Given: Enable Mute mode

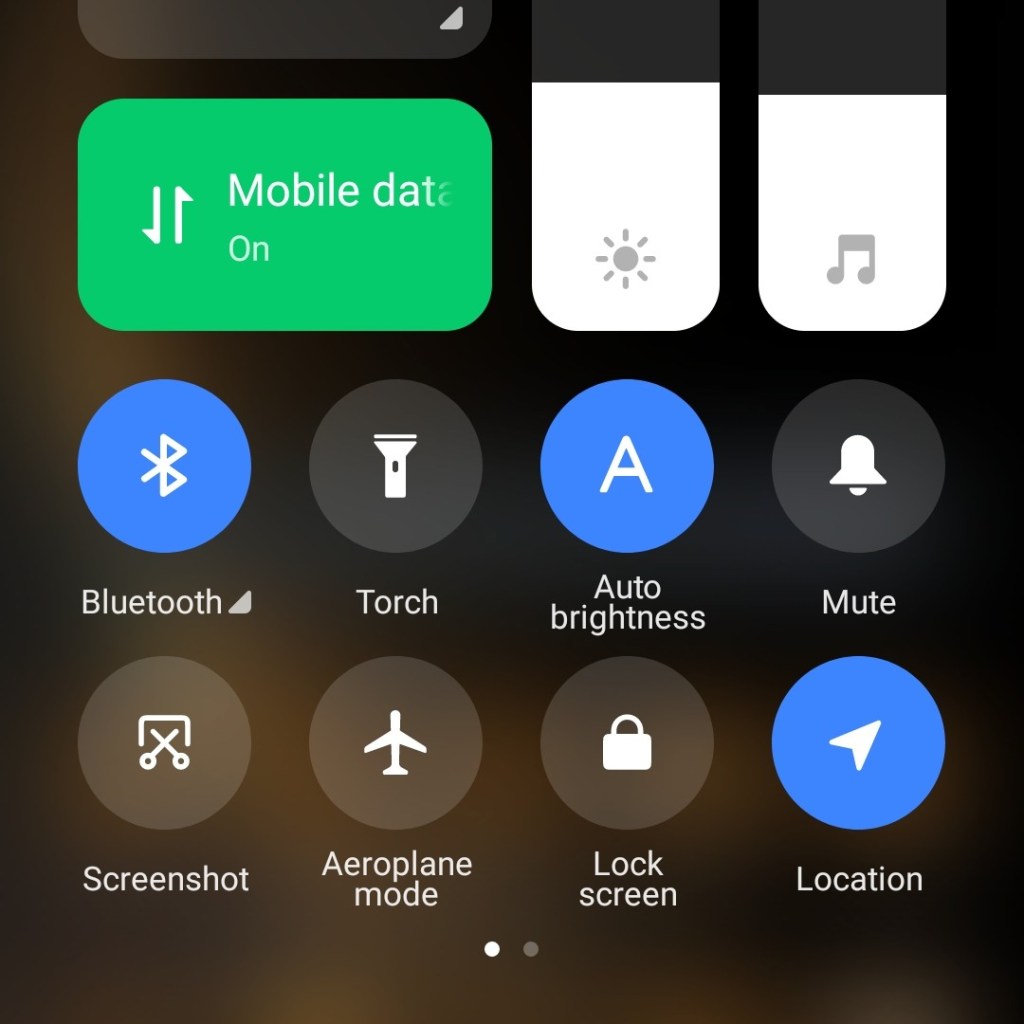Looking at the screenshot, I should tap(858, 466).
